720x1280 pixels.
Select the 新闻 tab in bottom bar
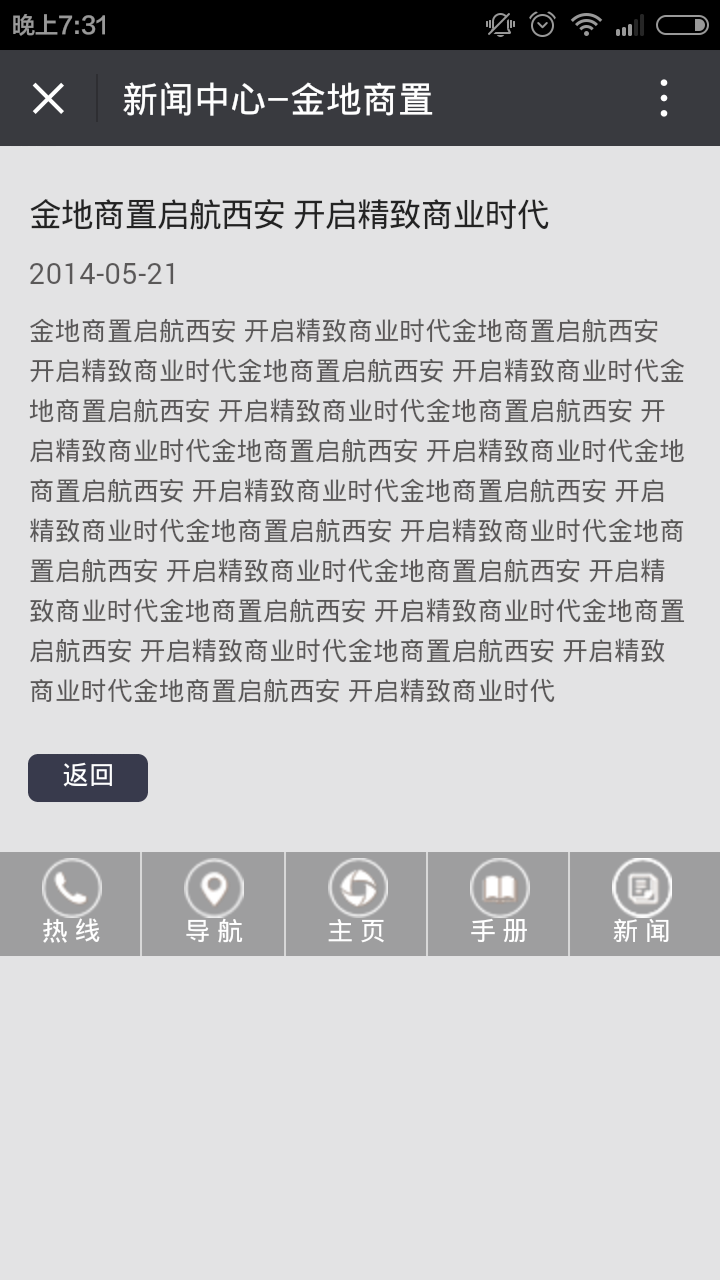[x=640, y=927]
